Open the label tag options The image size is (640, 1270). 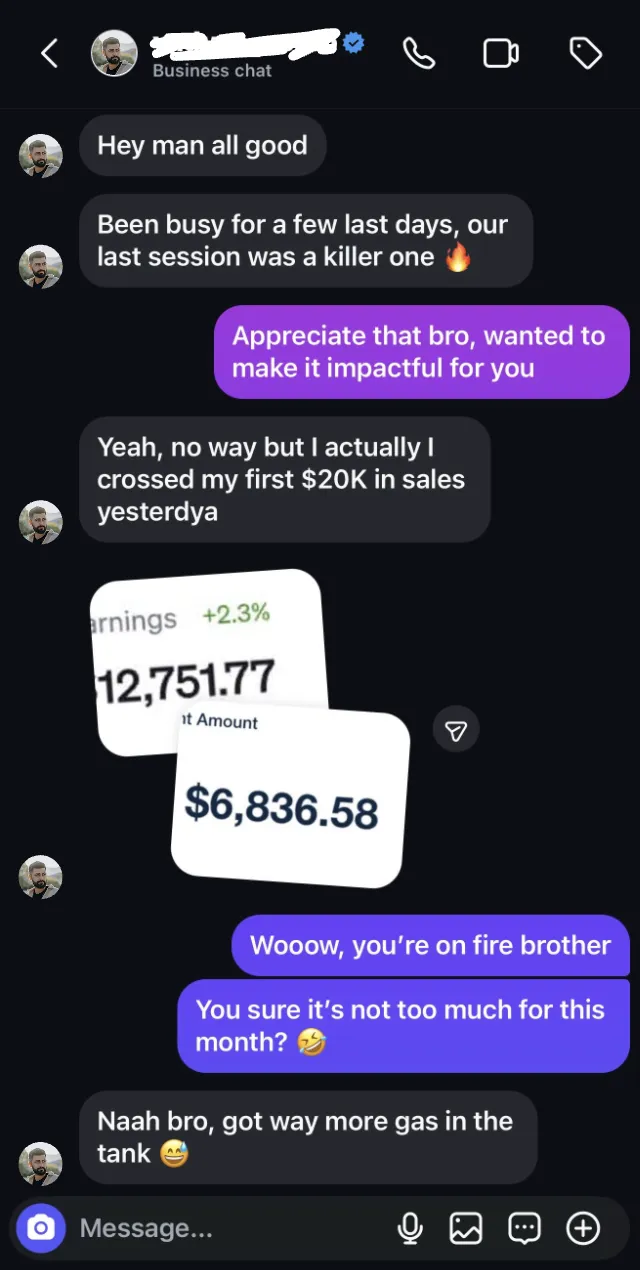585,54
